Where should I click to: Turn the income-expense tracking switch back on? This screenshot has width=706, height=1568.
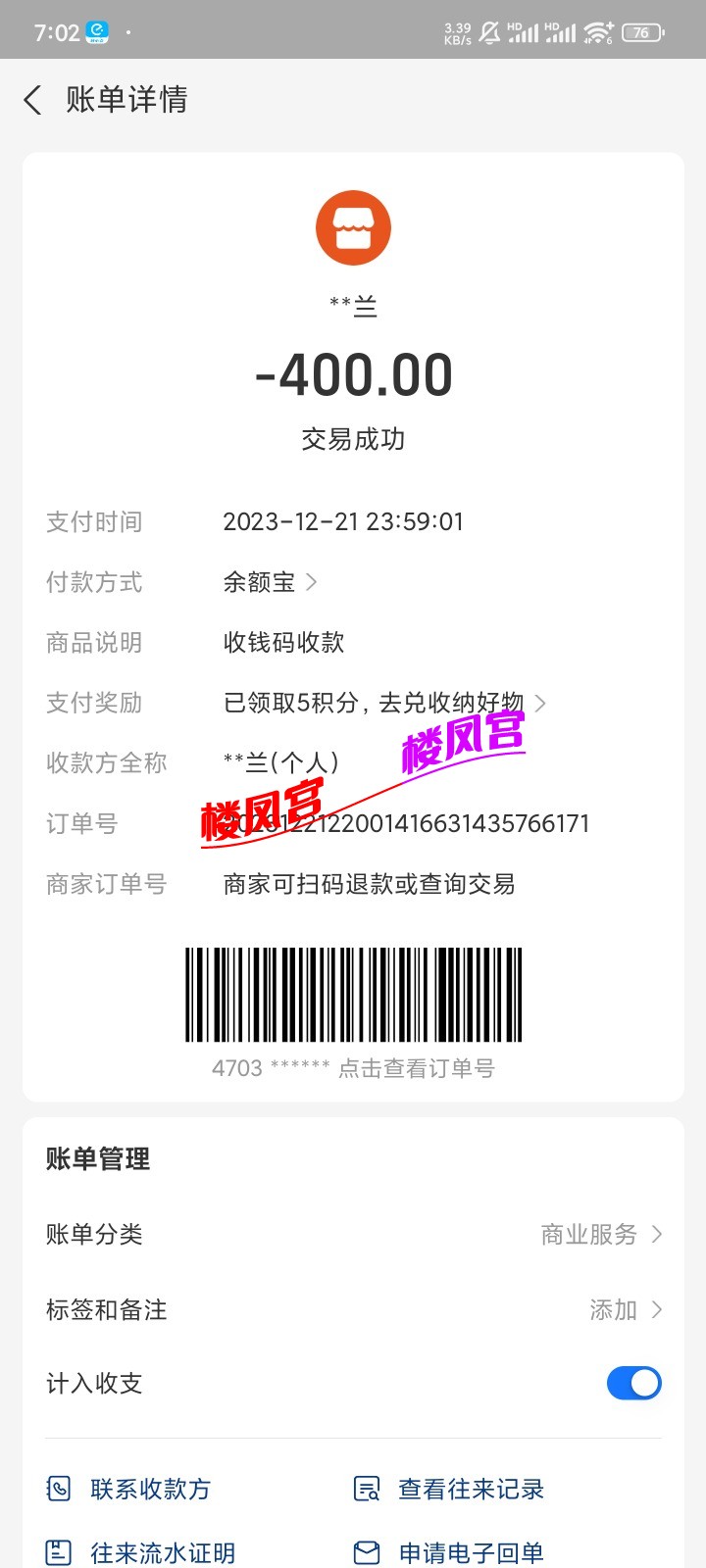click(634, 1383)
